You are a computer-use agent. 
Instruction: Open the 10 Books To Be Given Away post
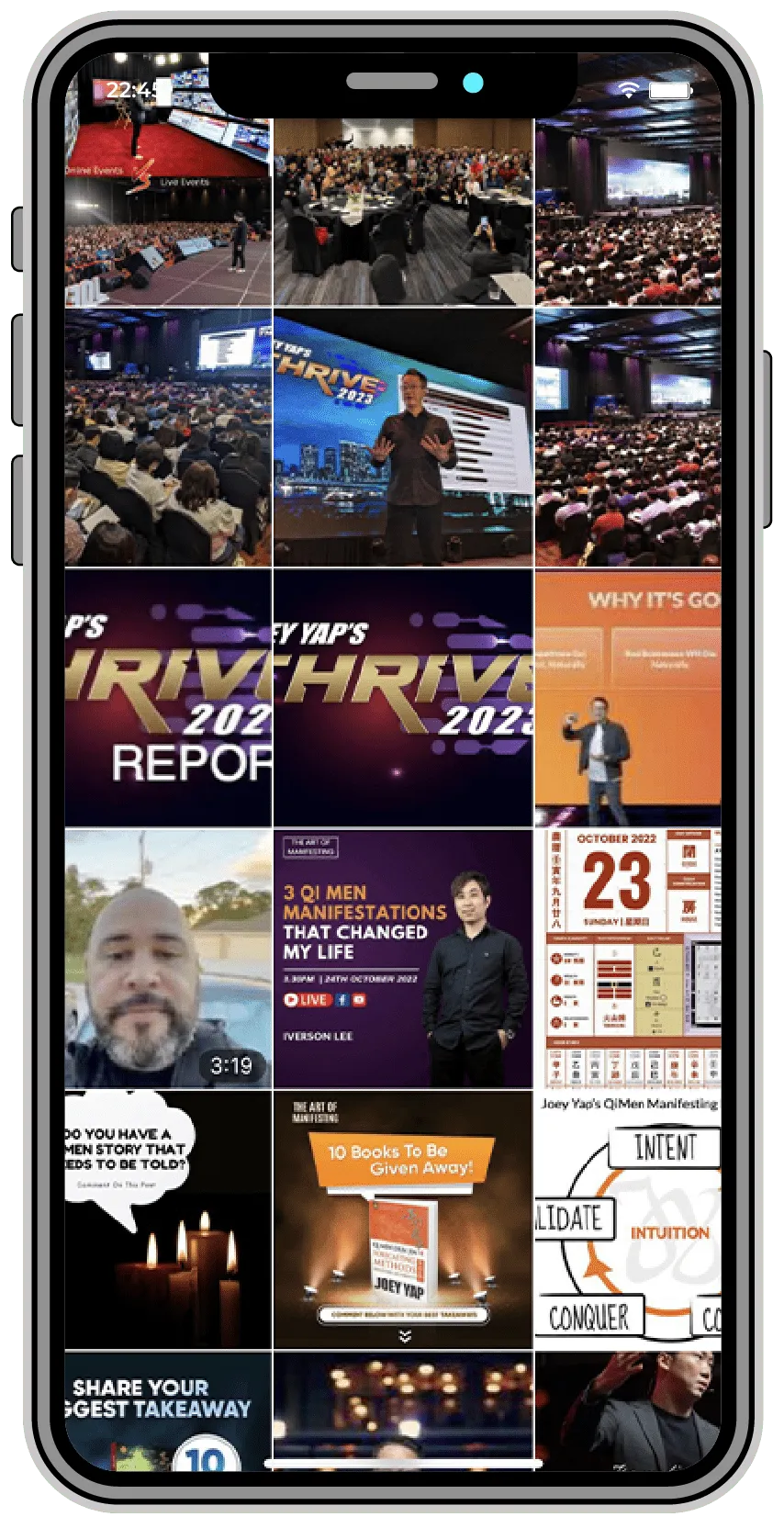[x=403, y=1219]
